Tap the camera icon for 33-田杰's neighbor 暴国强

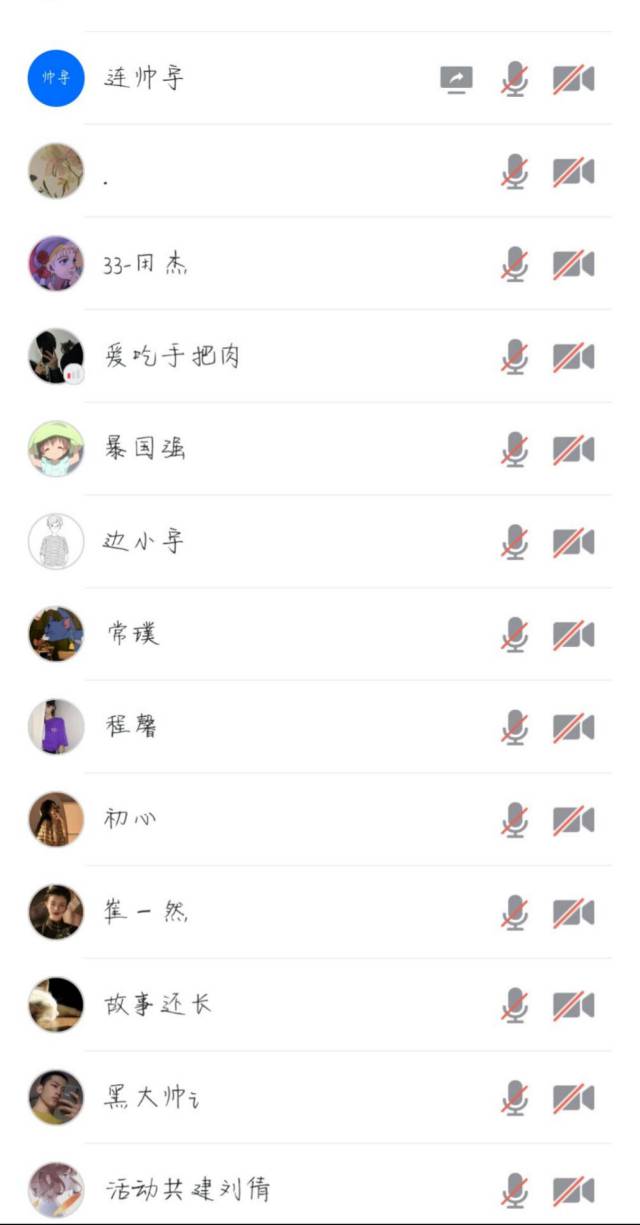[x=573, y=450]
